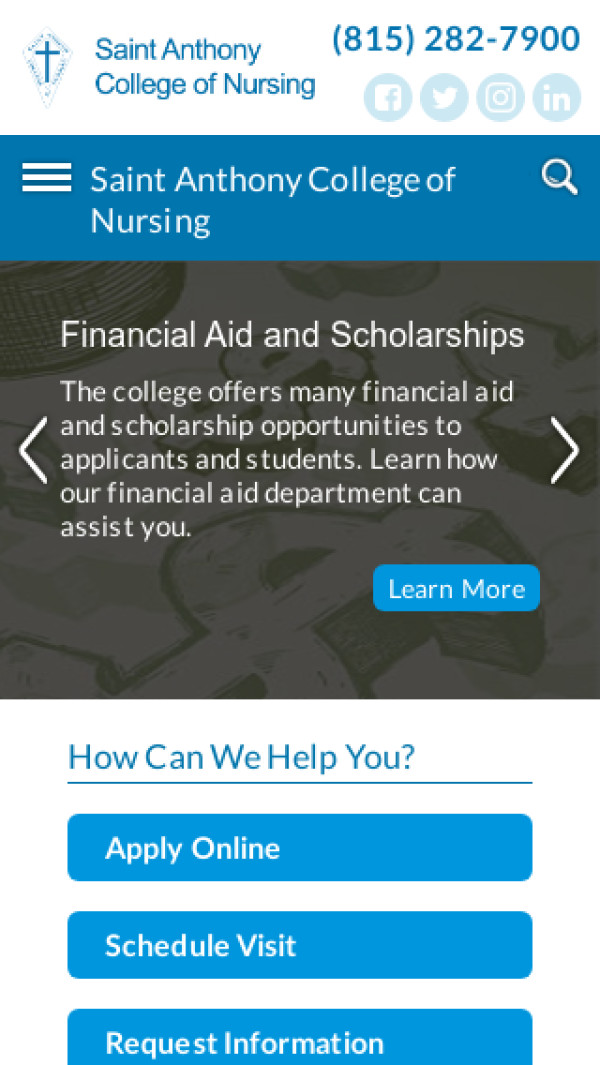Open the hamburger navigation menu

pyautogui.click(x=46, y=178)
